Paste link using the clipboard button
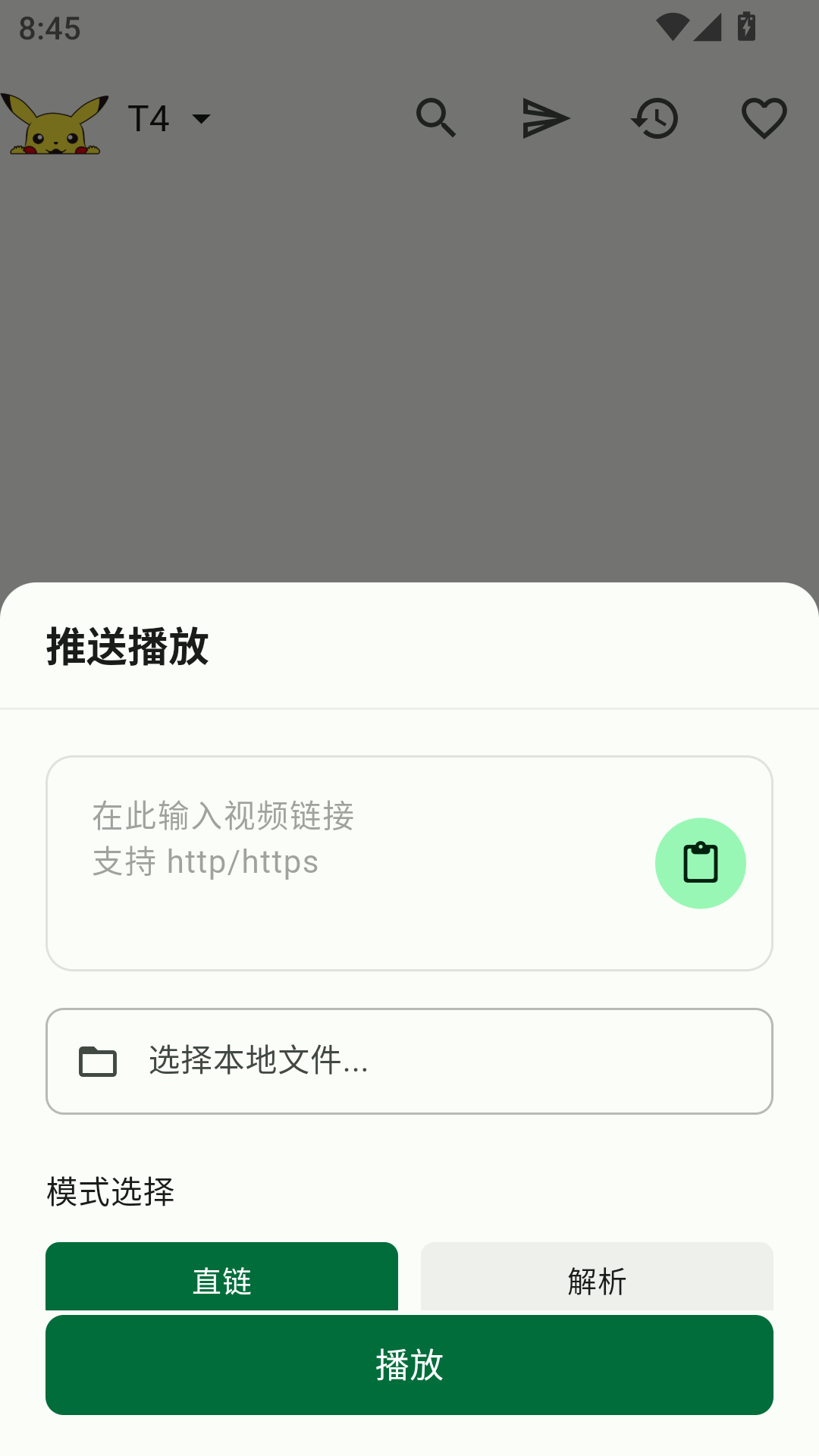Screen dimensions: 819x1456 coord(700,863)
